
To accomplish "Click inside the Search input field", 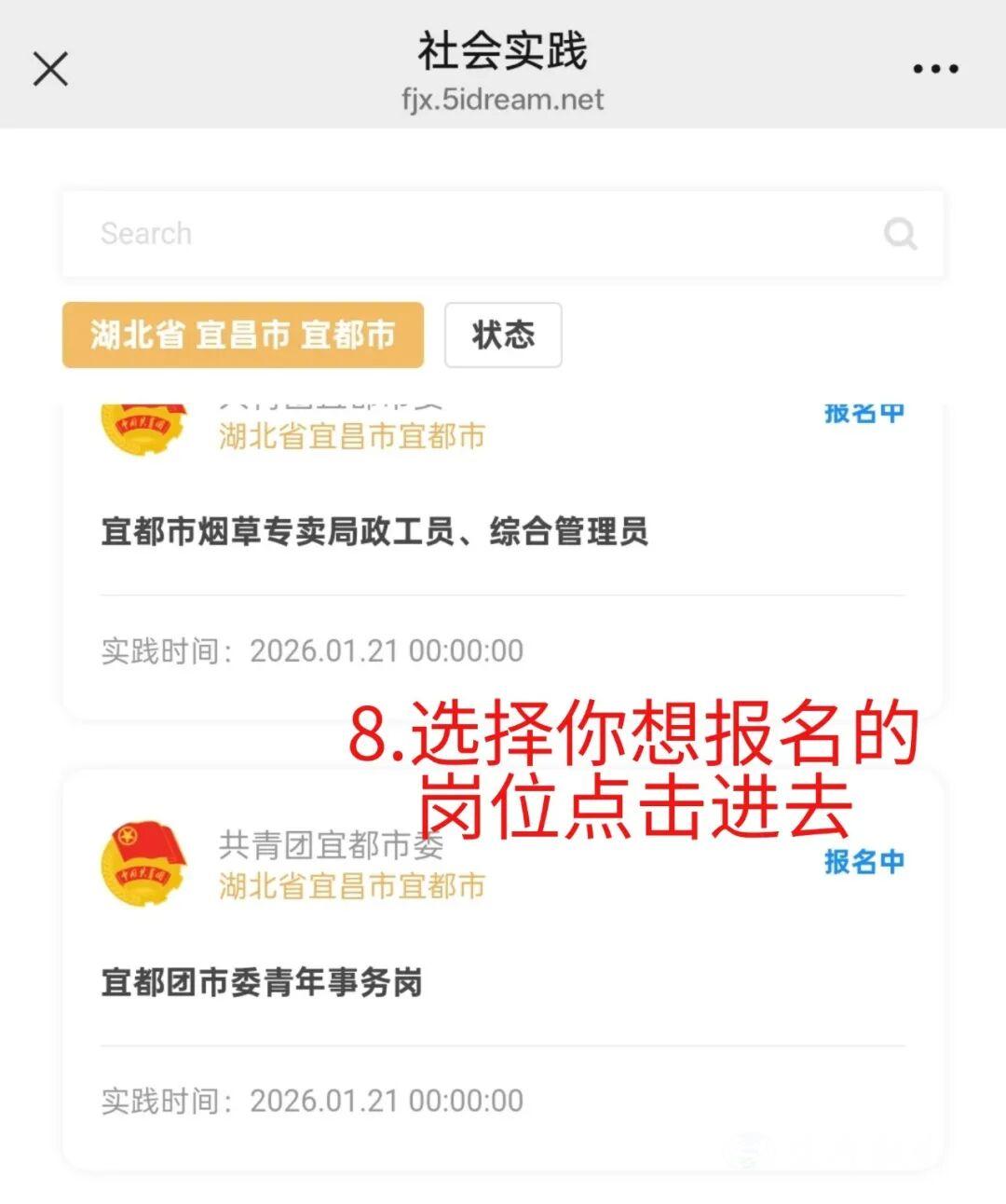I will pyautogui.click(x=373, y=233).
